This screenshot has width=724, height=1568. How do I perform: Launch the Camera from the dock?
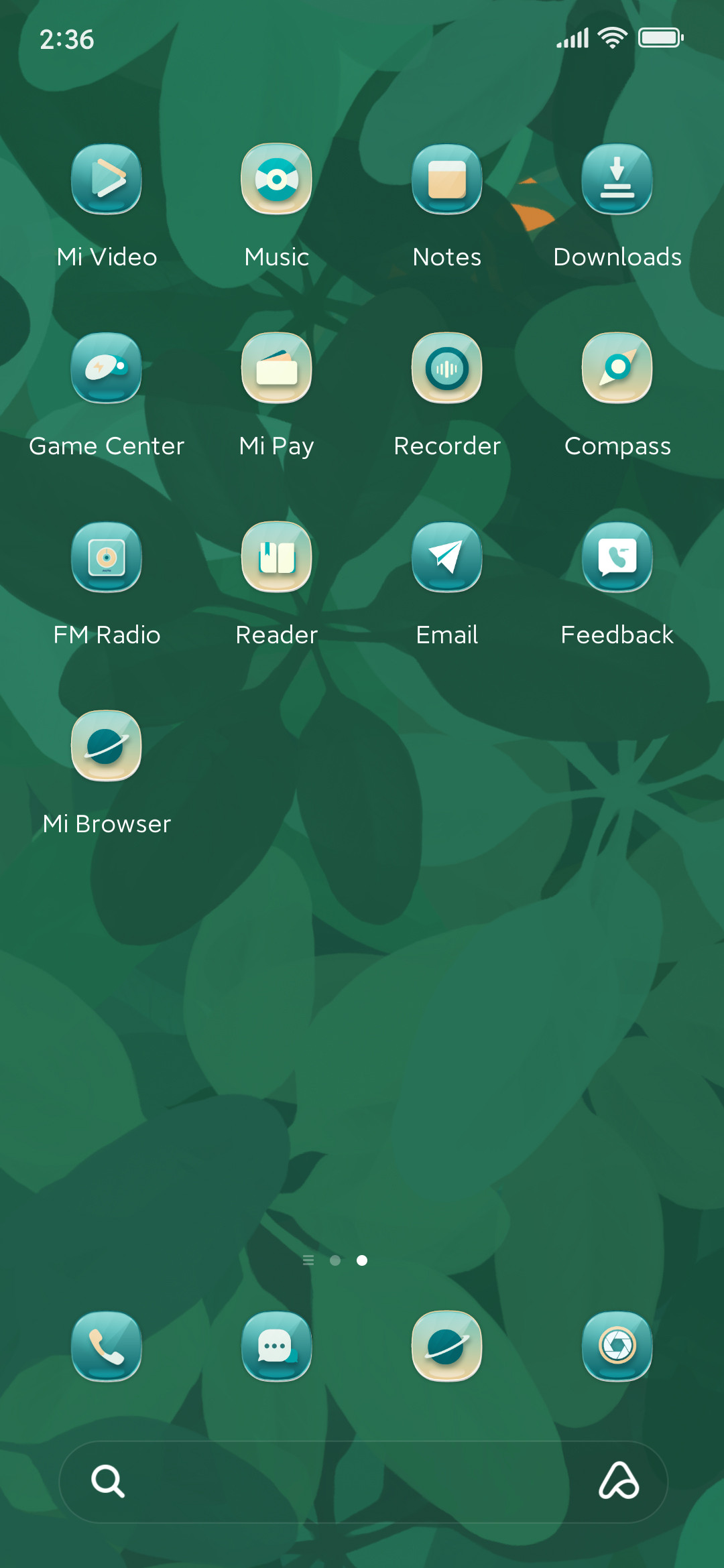click(x=617, y=1346)
